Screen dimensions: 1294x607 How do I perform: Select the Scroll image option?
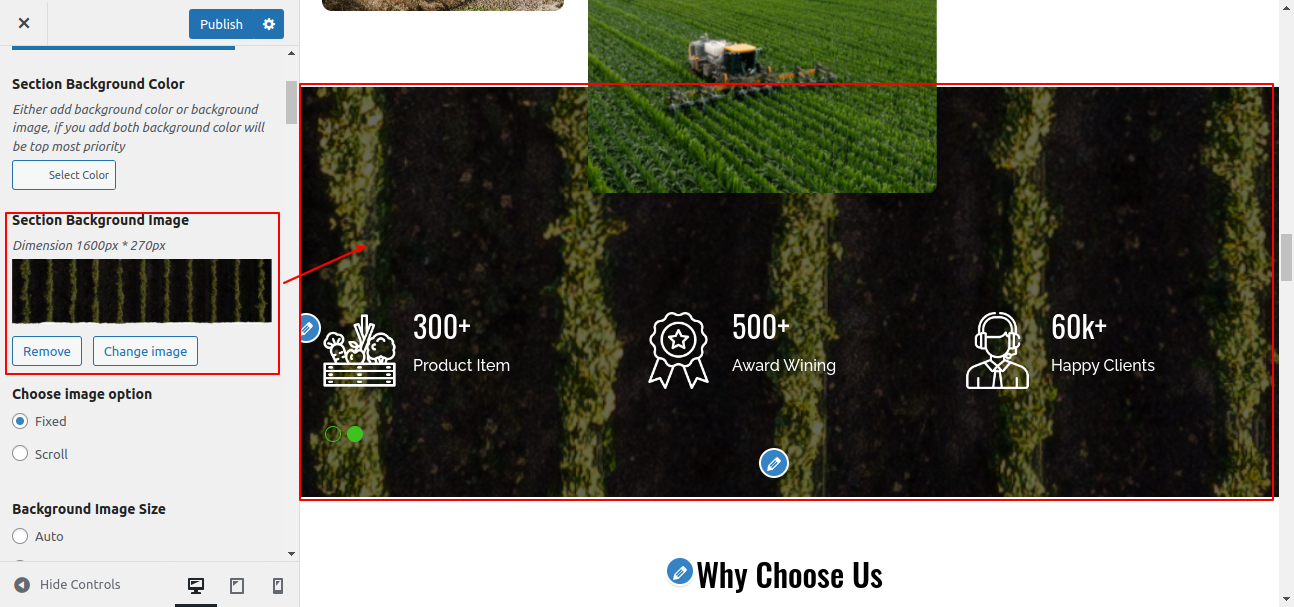(x=20, y=454)
